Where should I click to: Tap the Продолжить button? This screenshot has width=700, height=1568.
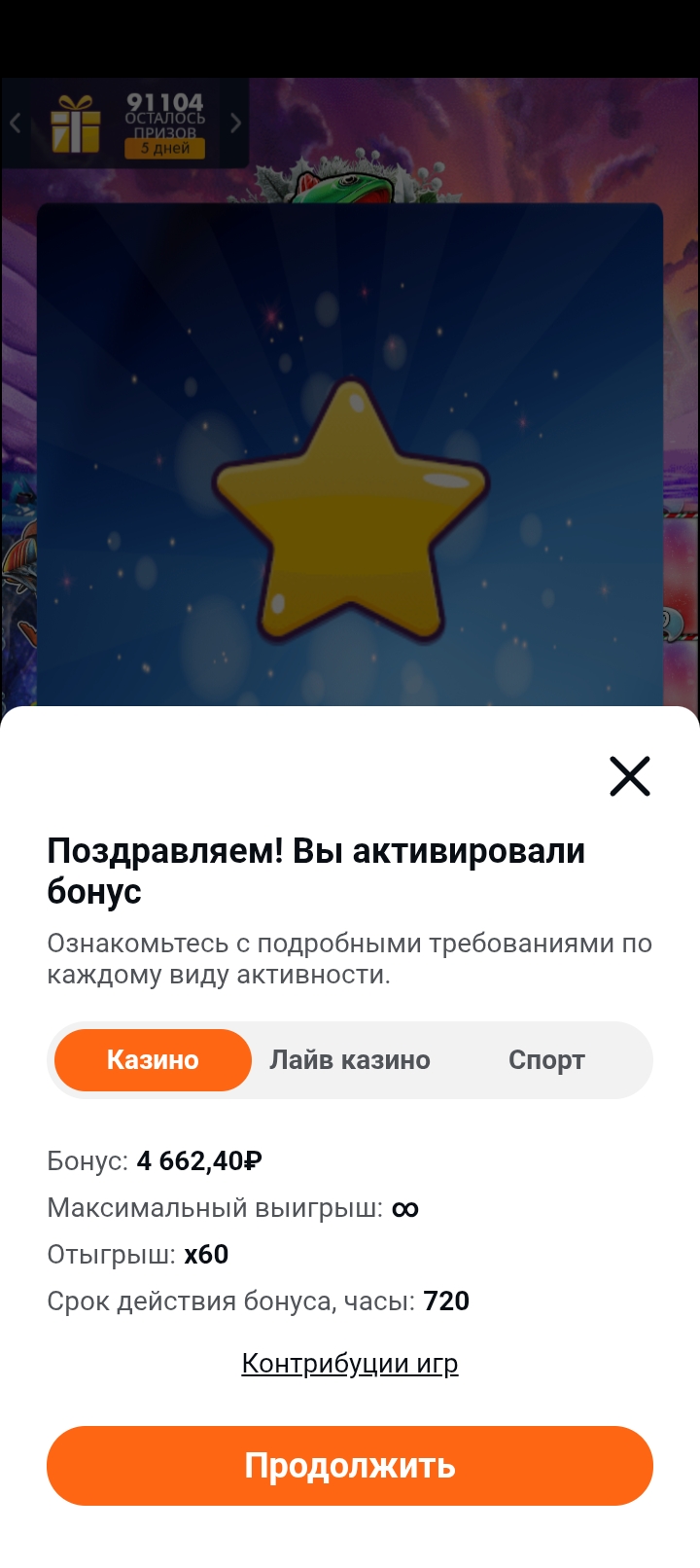[x=350, y=1466]
